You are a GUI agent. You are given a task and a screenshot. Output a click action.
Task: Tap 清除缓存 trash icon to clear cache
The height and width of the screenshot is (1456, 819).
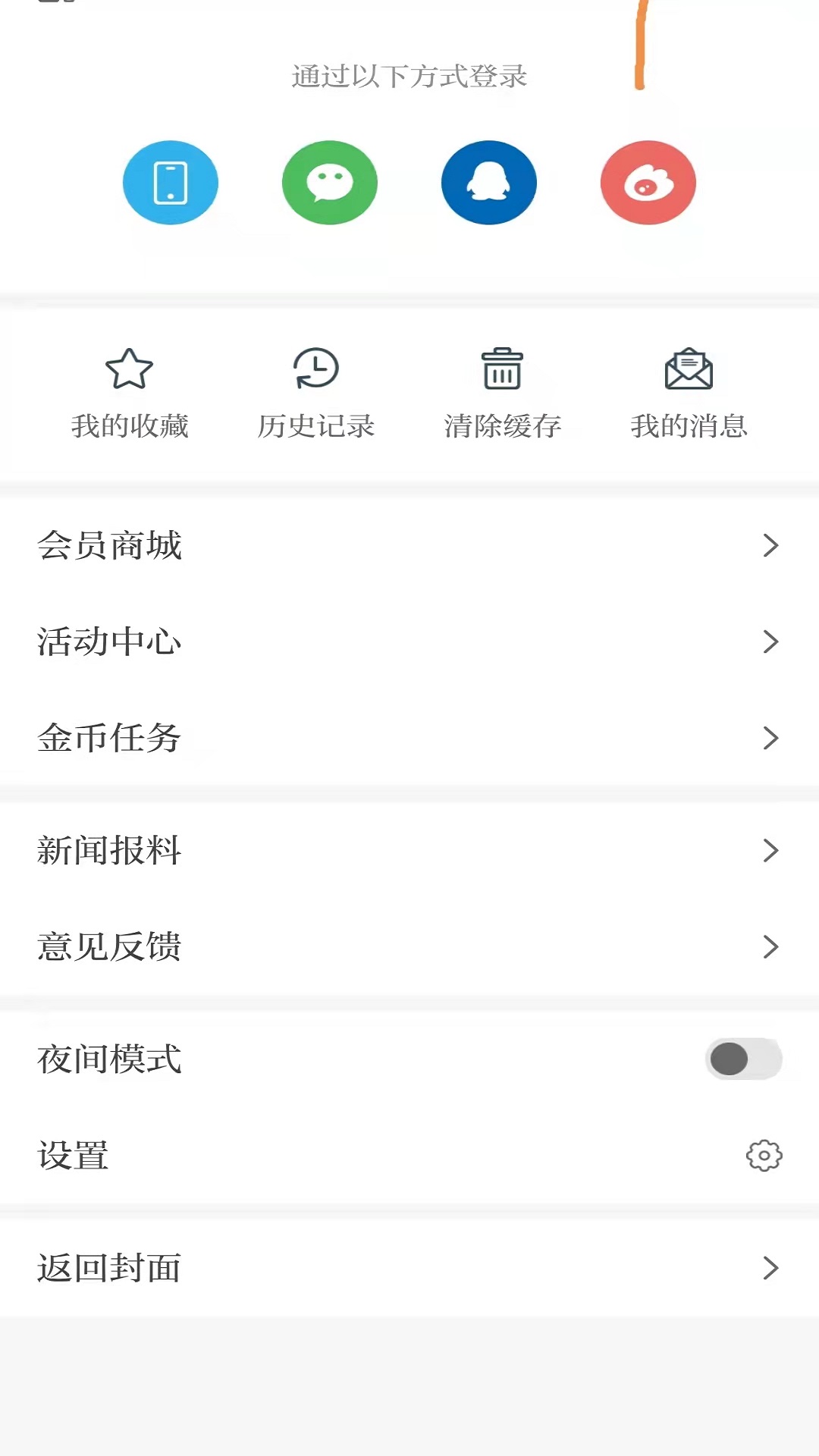502,369
